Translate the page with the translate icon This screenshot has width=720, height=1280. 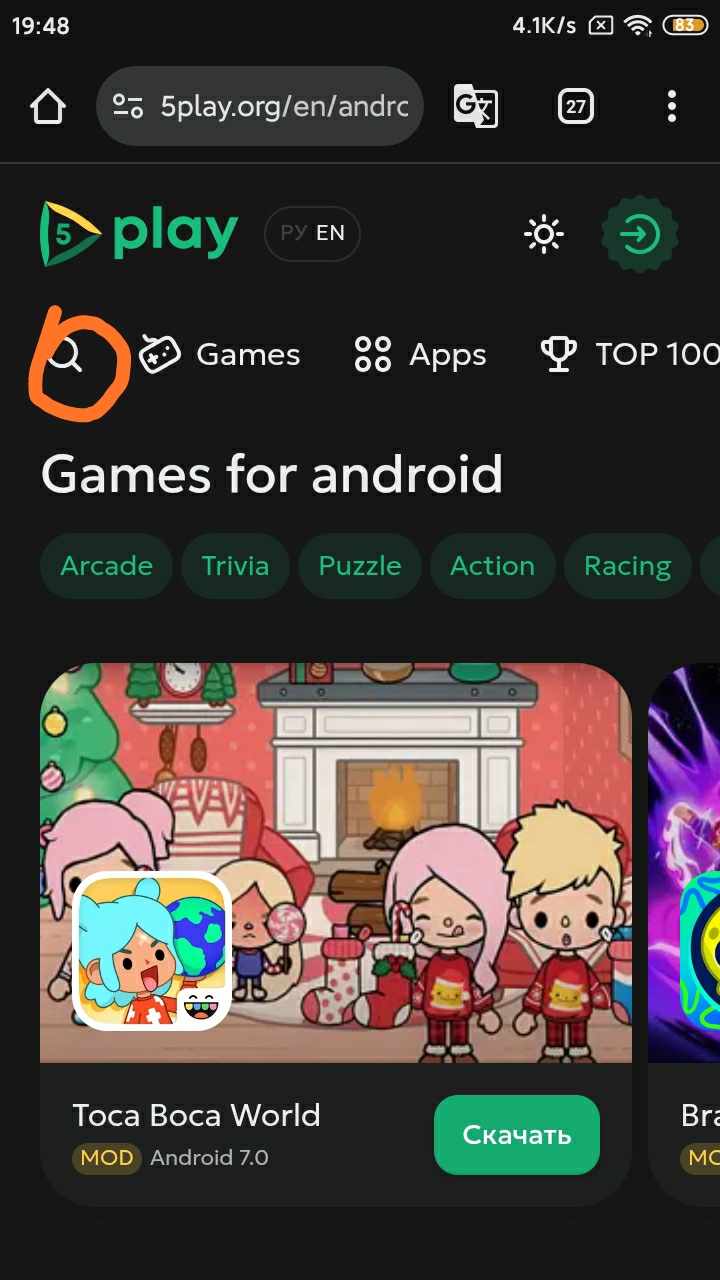475,106
